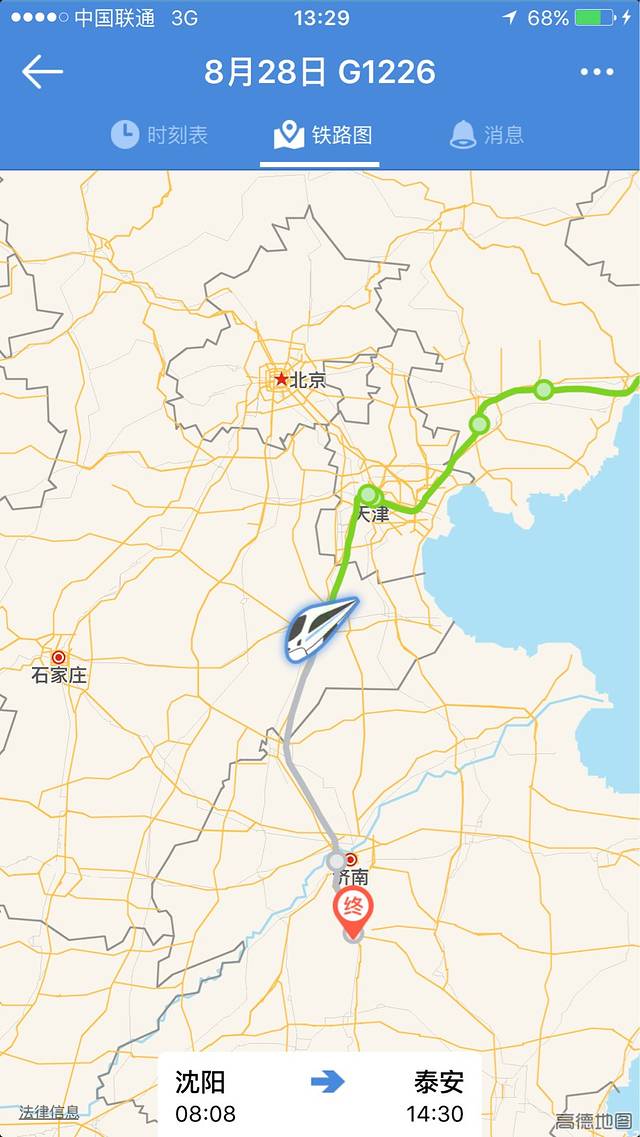Switch to the 时刻表 timetable tab
Screen dimensions: 640x1137
[159, 135]
